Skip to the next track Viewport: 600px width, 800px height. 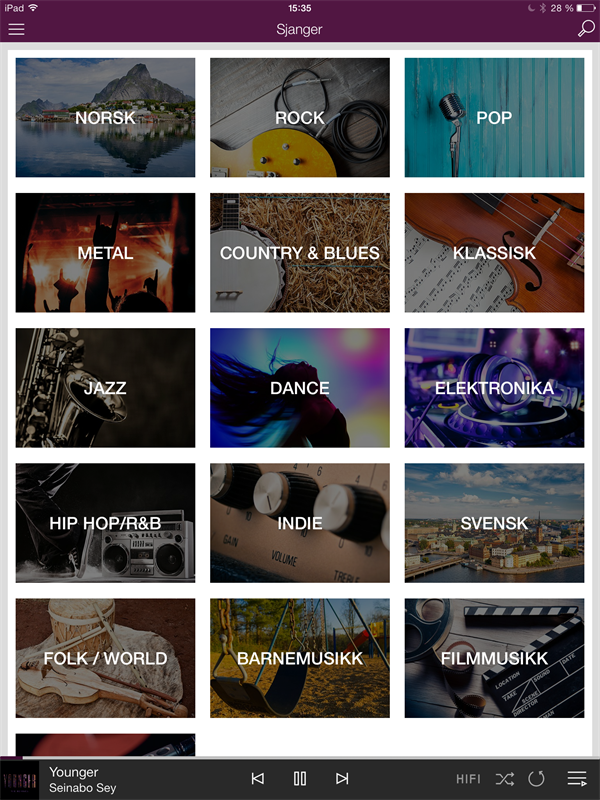[342, 779]
